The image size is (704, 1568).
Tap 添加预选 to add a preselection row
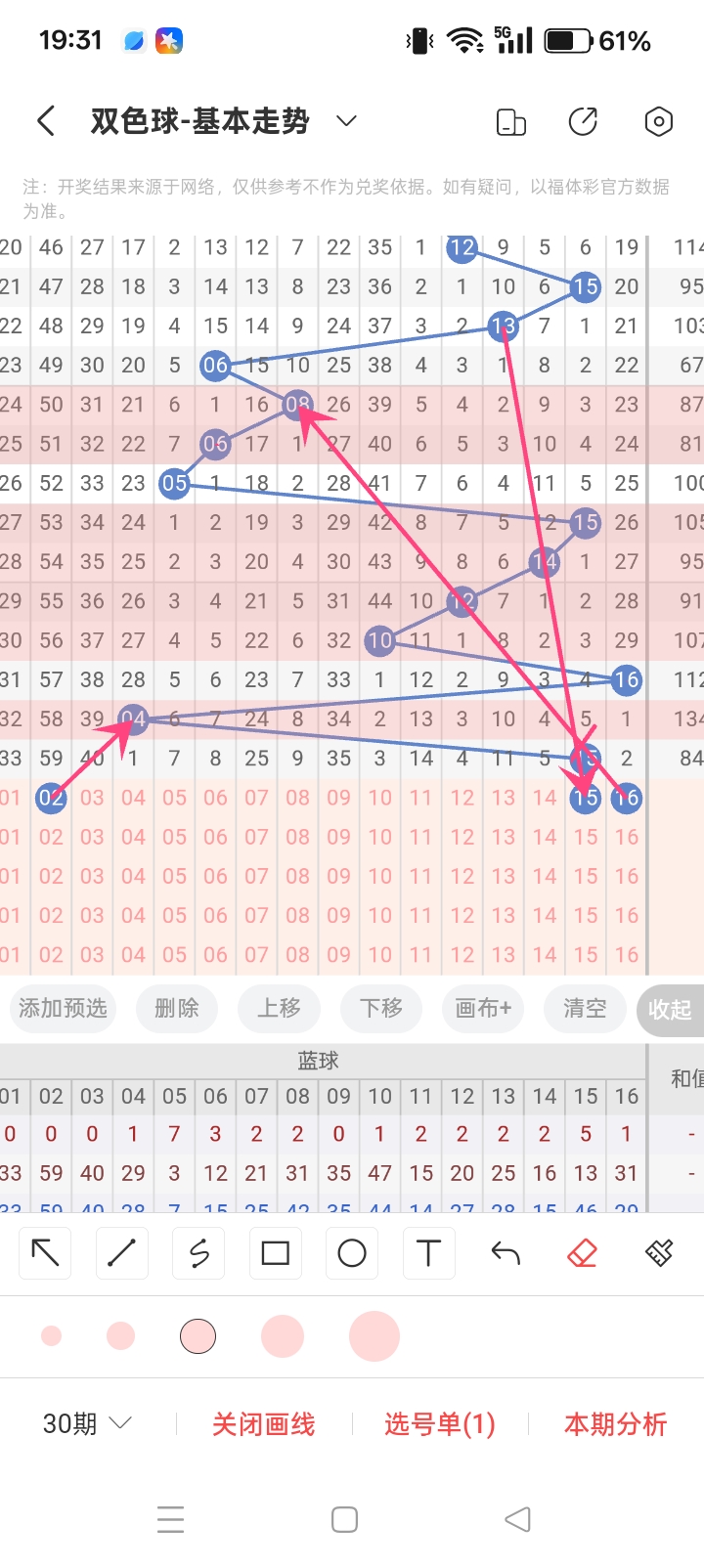63,1008
